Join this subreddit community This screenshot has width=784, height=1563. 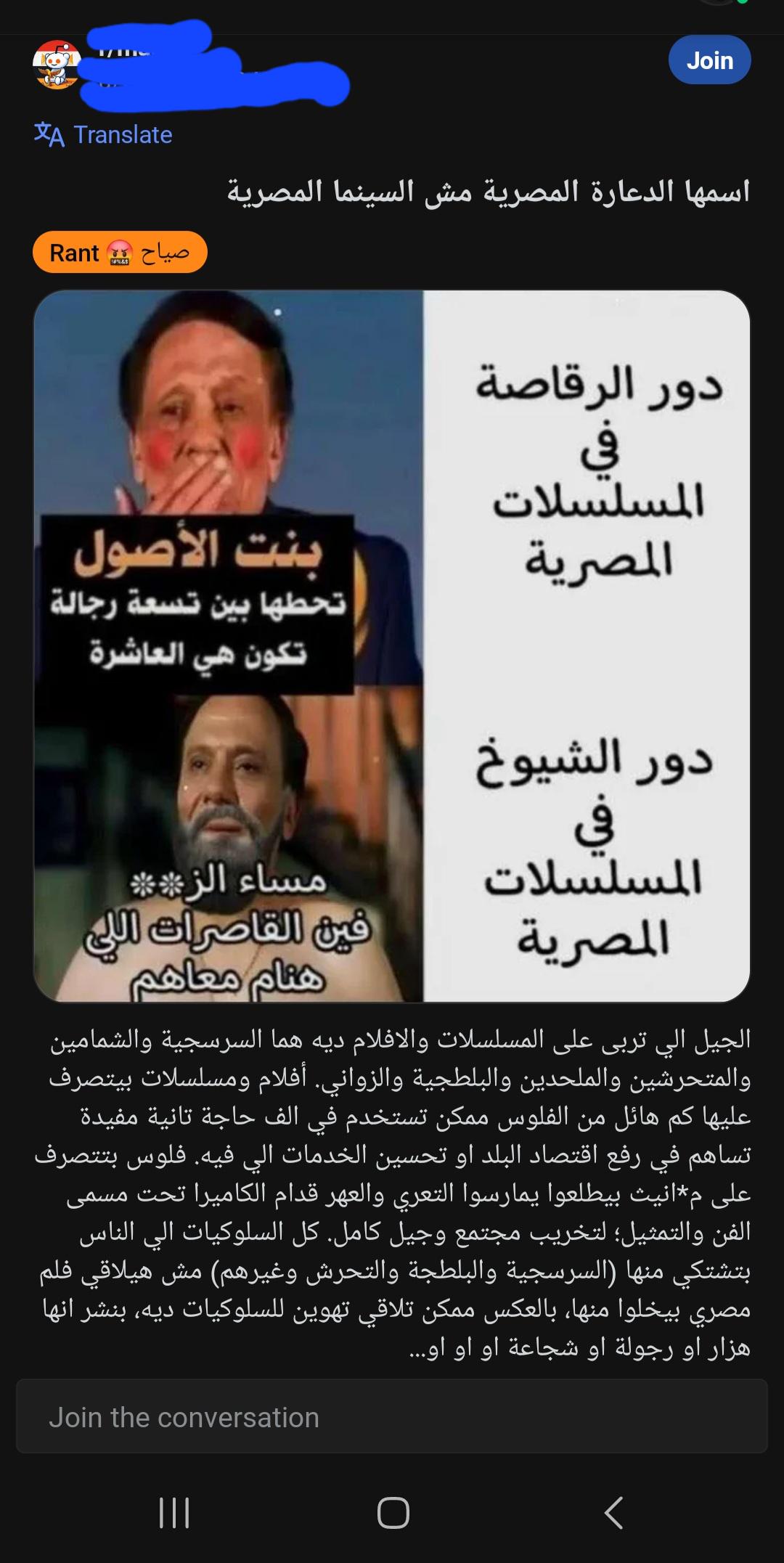coord(709,60)
